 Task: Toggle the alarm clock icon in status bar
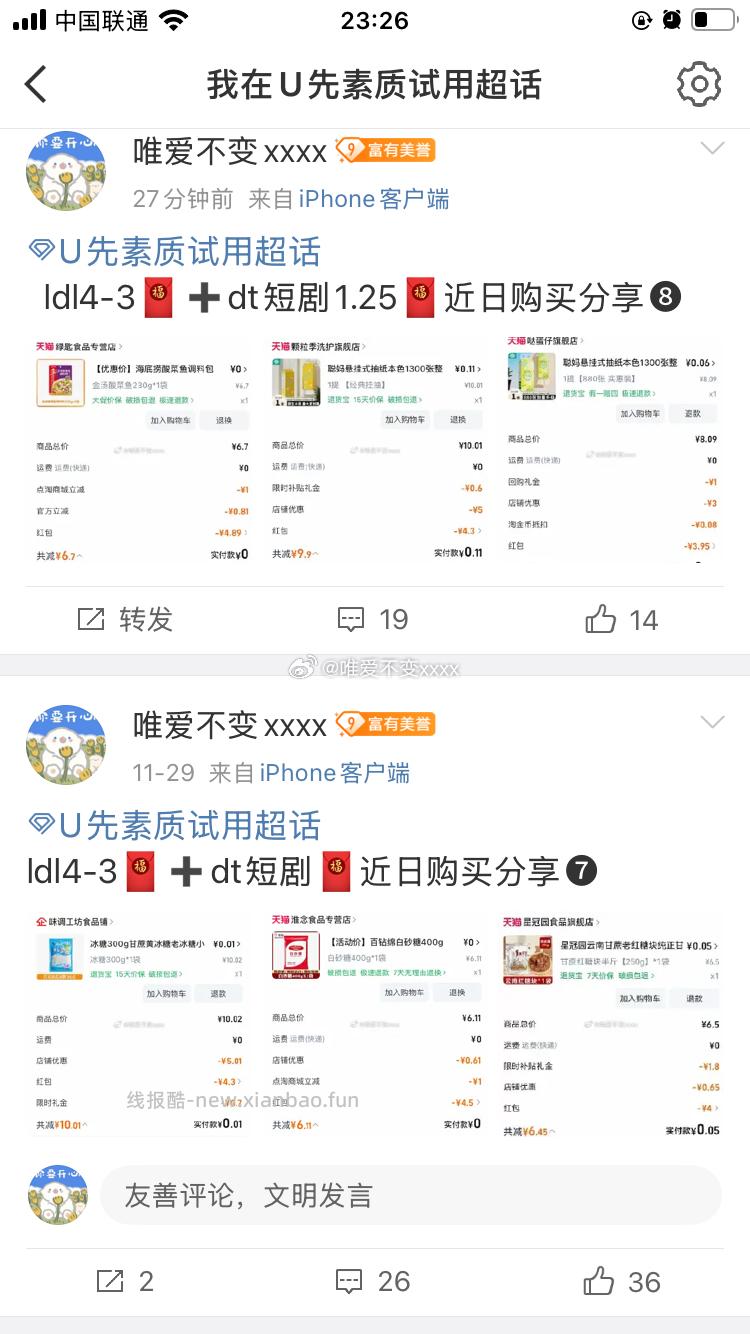[670, 19]
